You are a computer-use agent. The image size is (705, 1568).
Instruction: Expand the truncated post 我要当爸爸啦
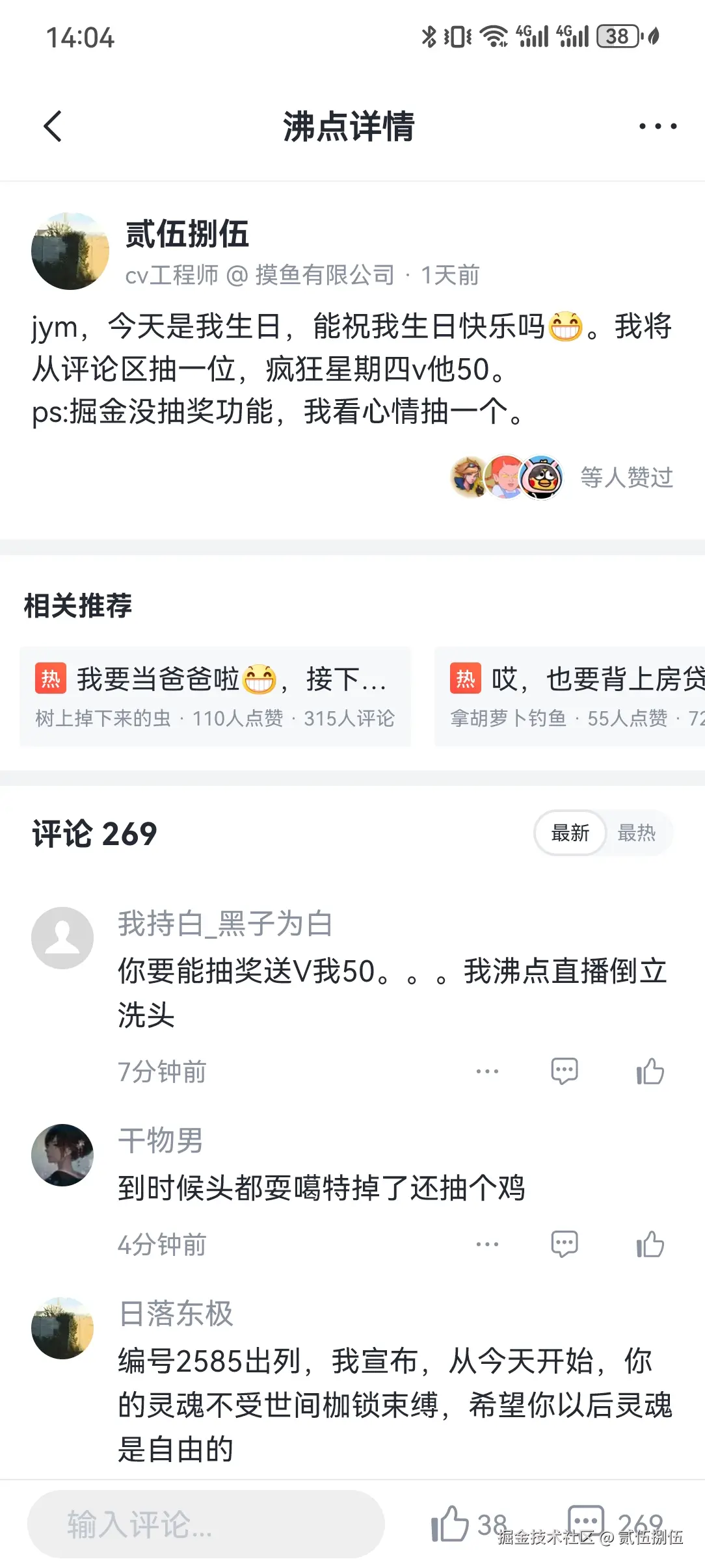215,679
